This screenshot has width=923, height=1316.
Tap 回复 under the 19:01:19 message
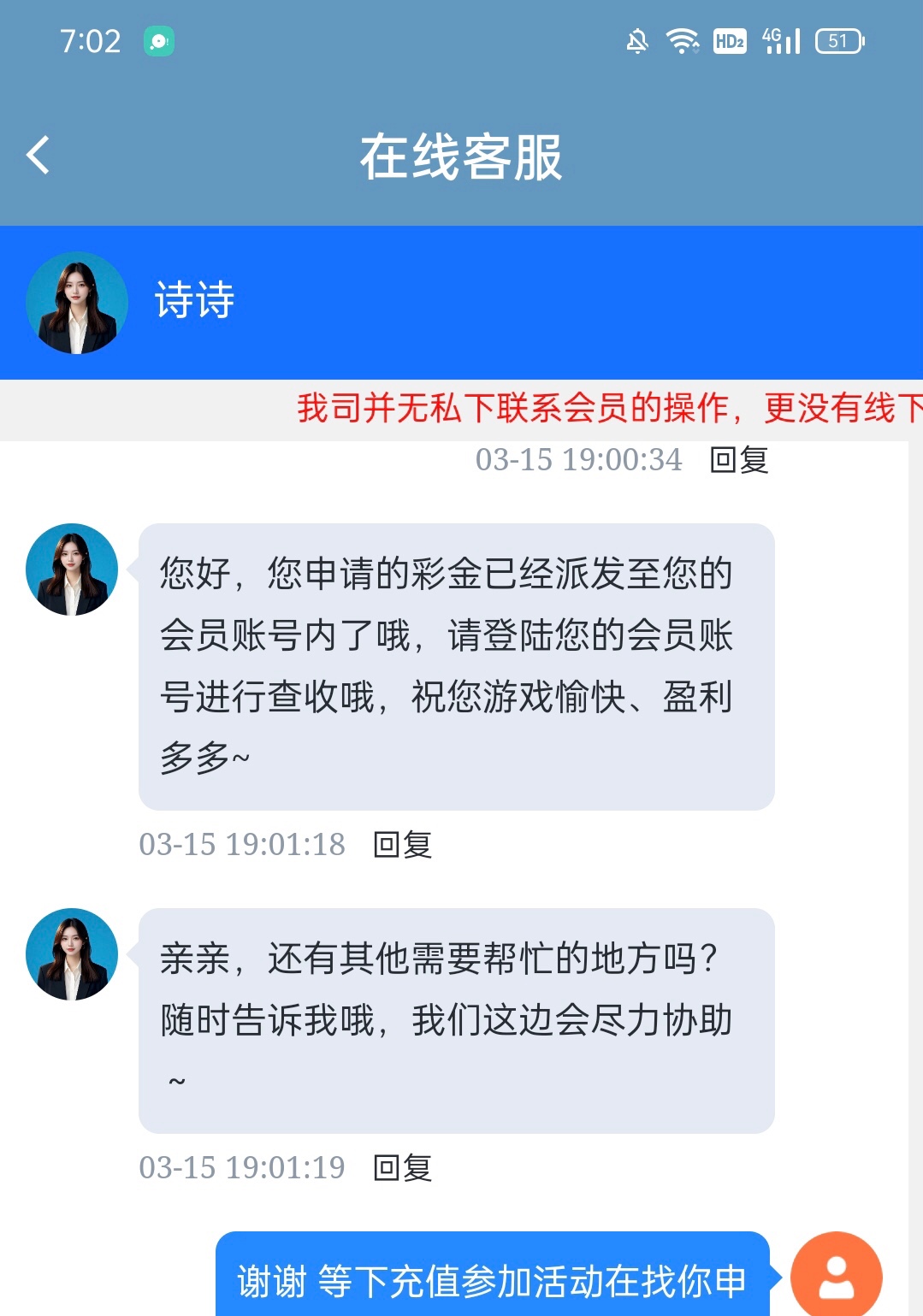pos(402,1168)
